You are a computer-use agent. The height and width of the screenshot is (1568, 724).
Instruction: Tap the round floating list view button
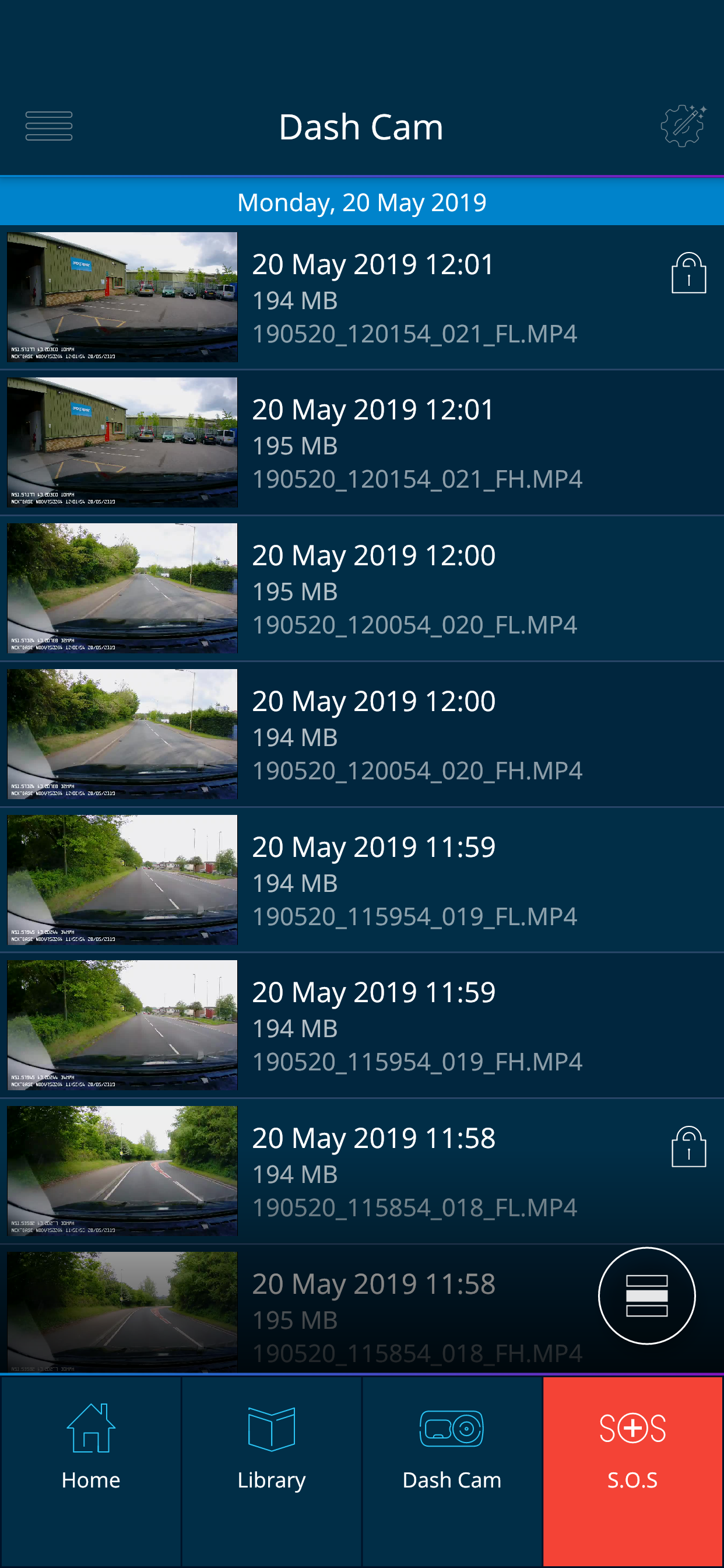(646, 1296)
